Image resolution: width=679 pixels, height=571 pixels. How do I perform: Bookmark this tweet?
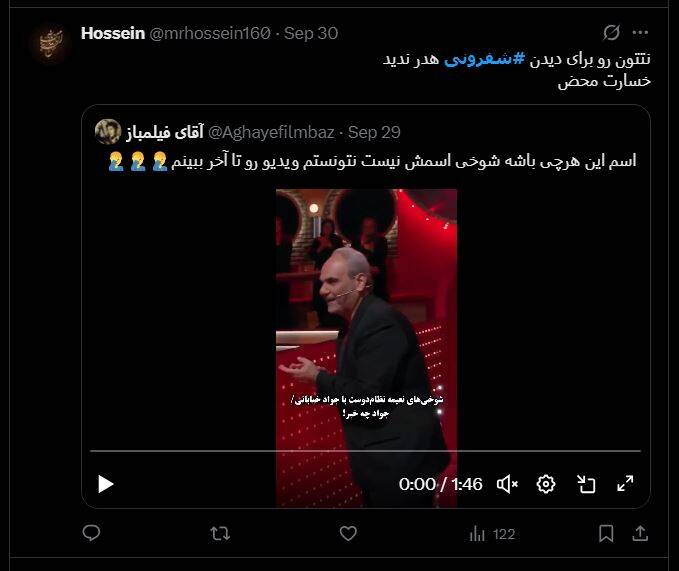606,534
